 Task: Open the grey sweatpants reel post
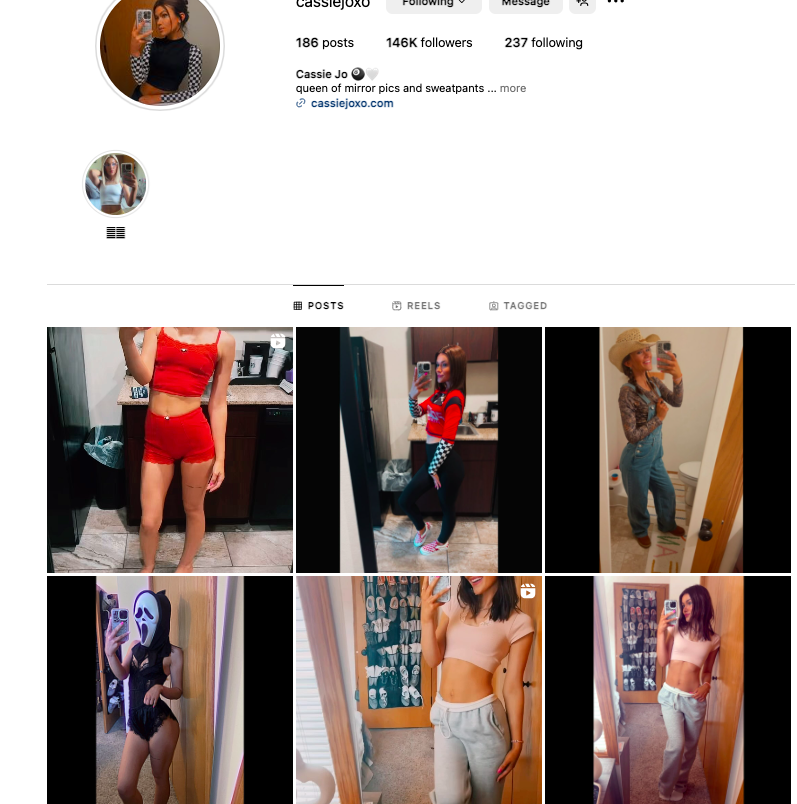[x=418, y=690]
